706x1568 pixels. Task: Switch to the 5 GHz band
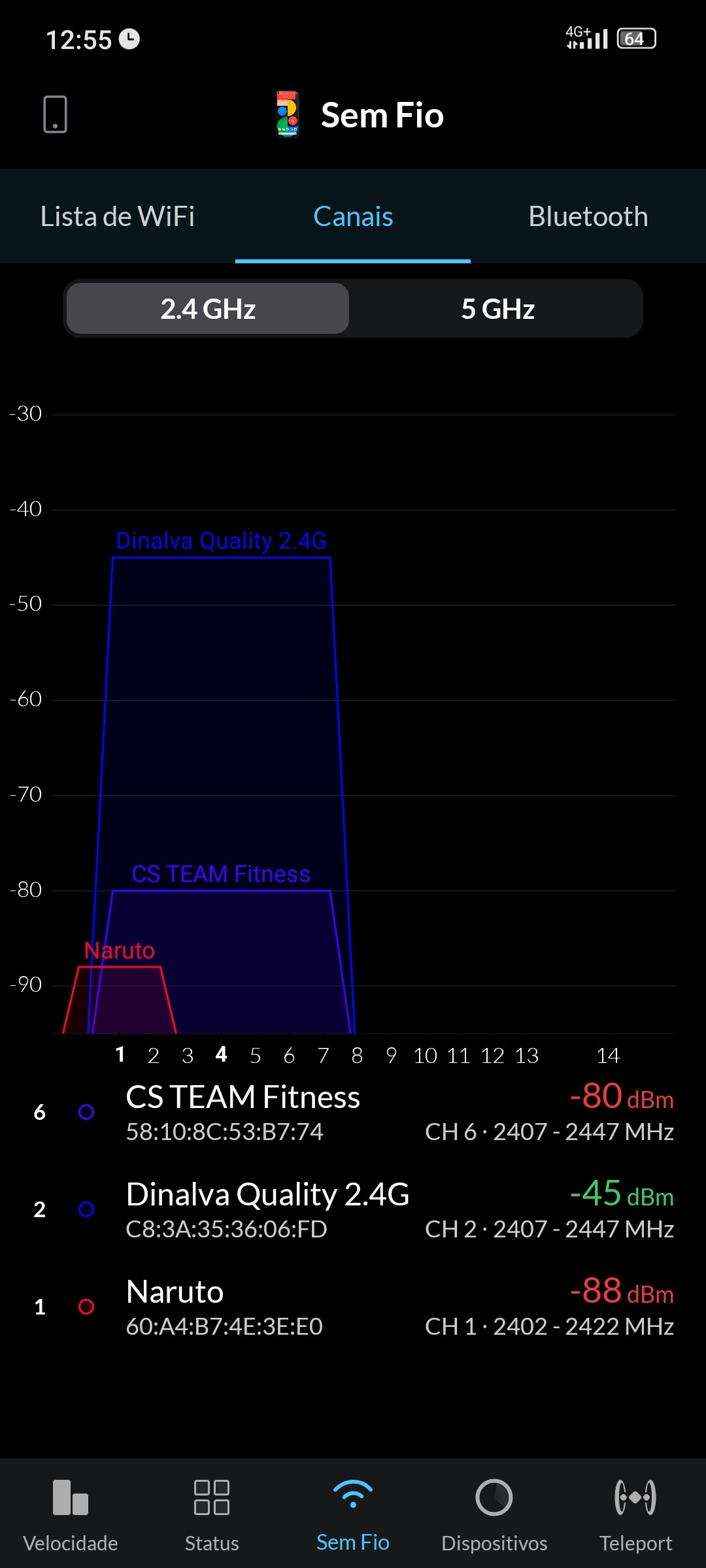(497, 309)
